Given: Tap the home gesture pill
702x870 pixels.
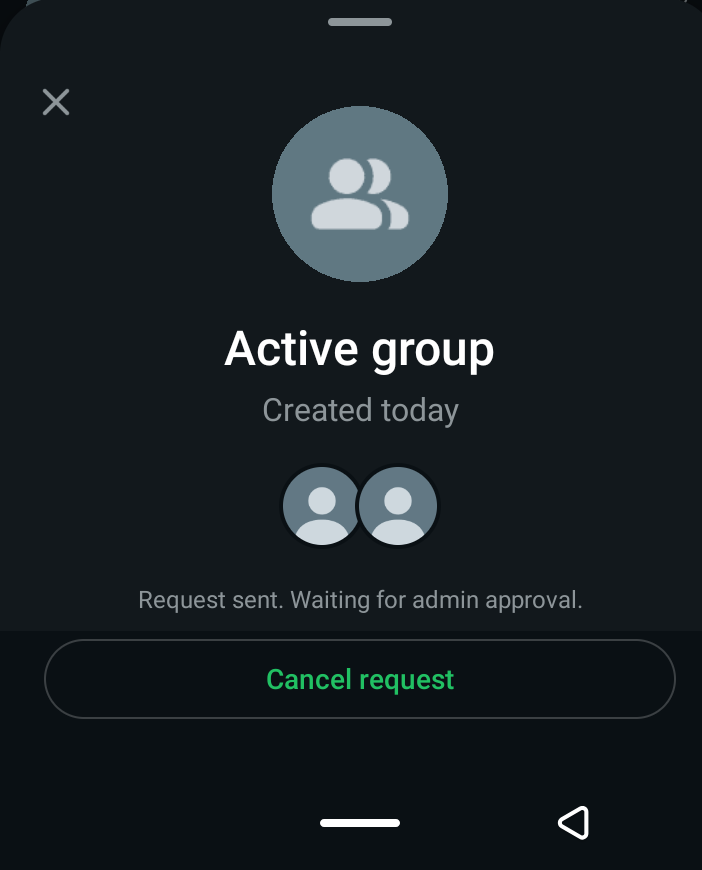Looking at the screenshot, I should click(x=360, y=823).
